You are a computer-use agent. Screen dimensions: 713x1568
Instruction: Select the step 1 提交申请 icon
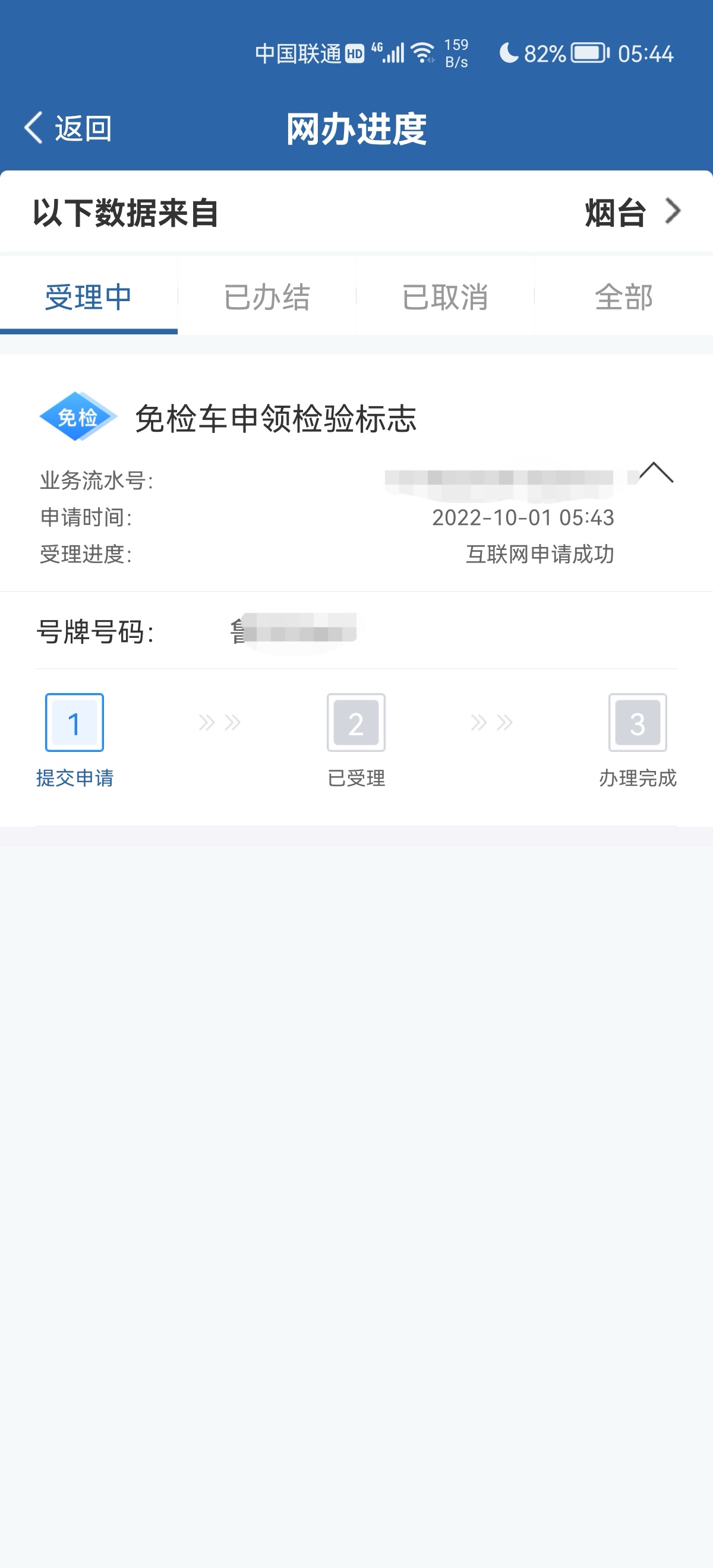tap(74, 722)
